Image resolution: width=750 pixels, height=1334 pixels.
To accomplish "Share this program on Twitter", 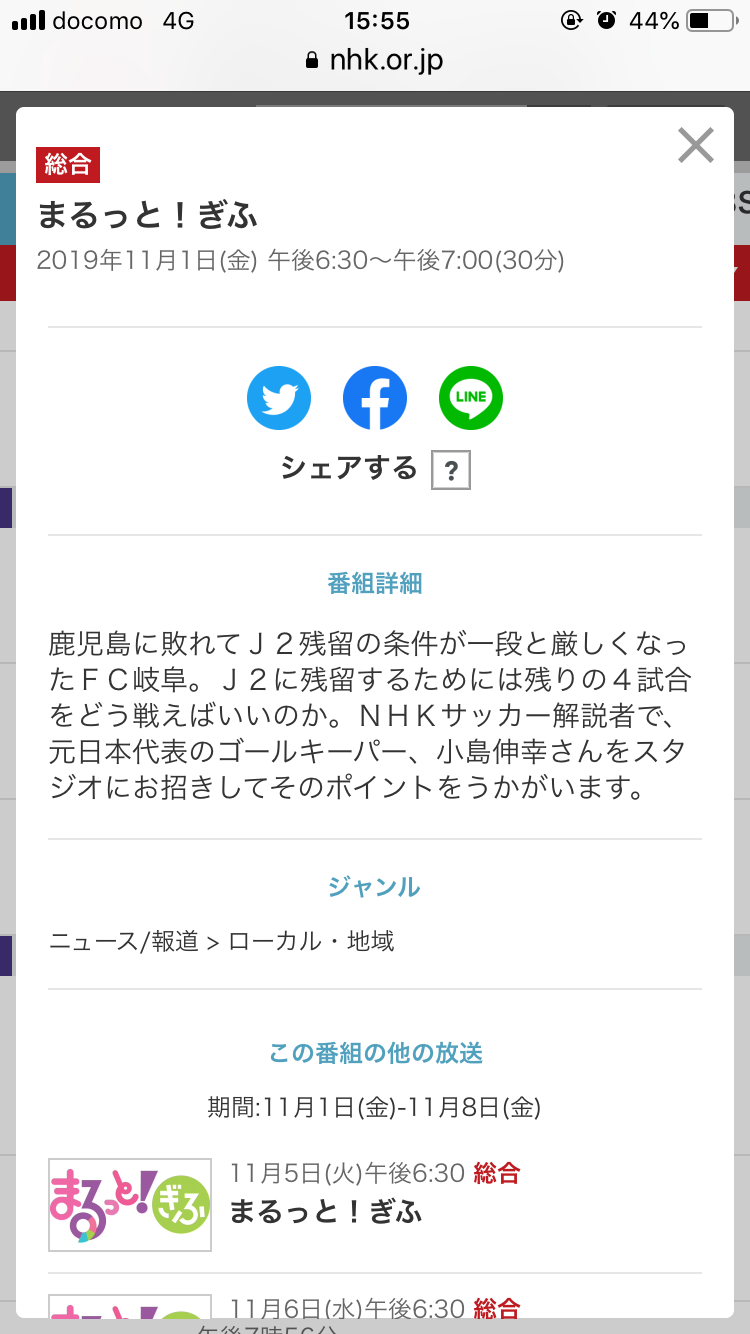I will [x=279, y=398].
